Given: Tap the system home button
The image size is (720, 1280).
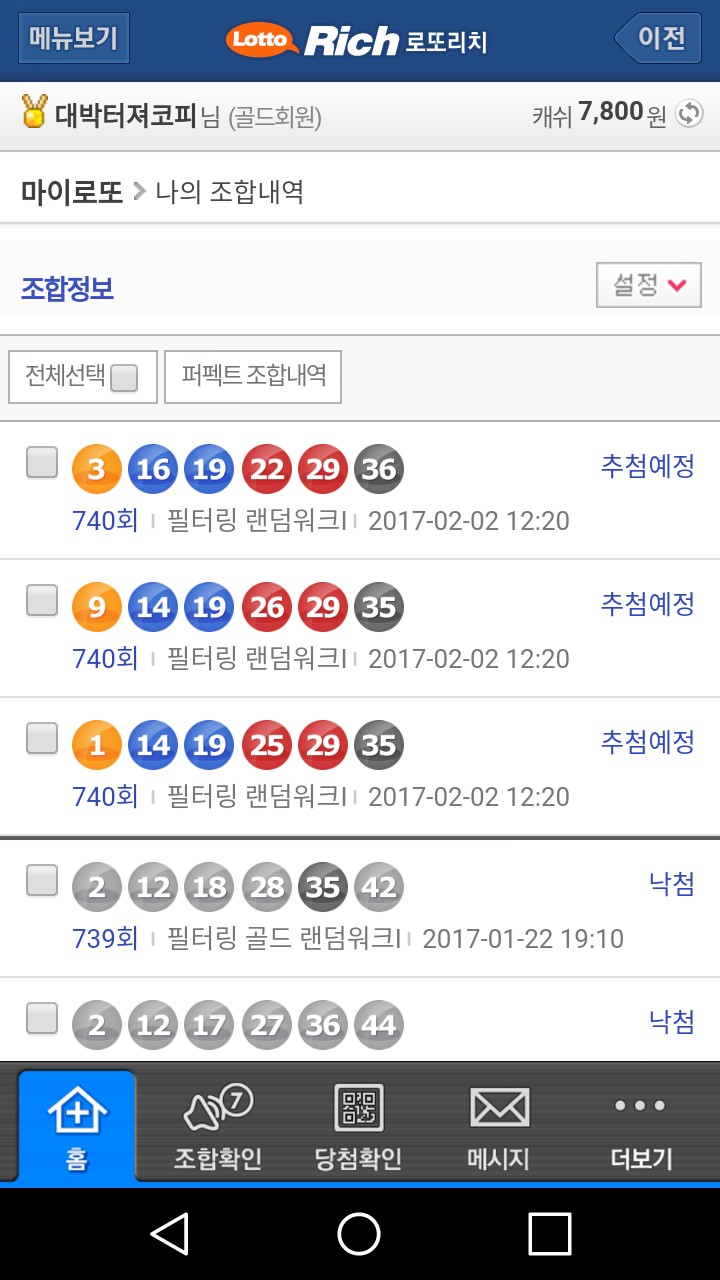Looking at the screenshot, I should 359,1233.
